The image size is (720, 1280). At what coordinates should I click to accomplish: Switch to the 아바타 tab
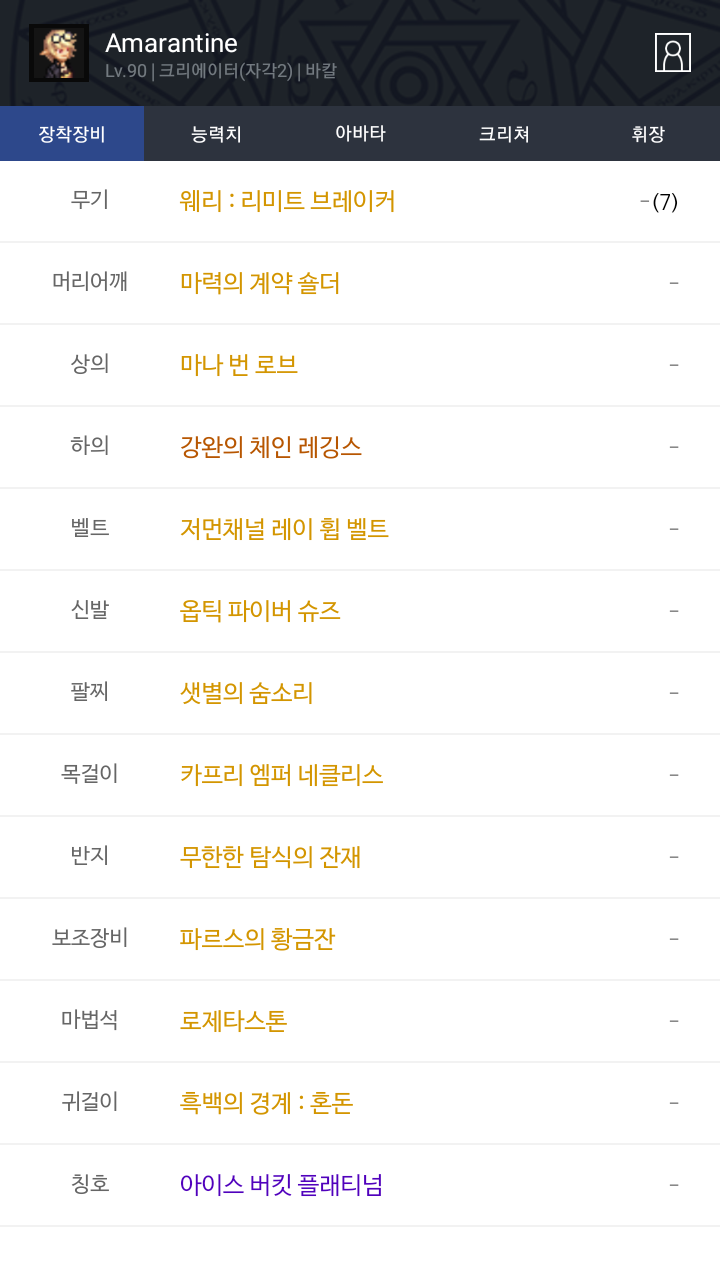click(360, 134)
